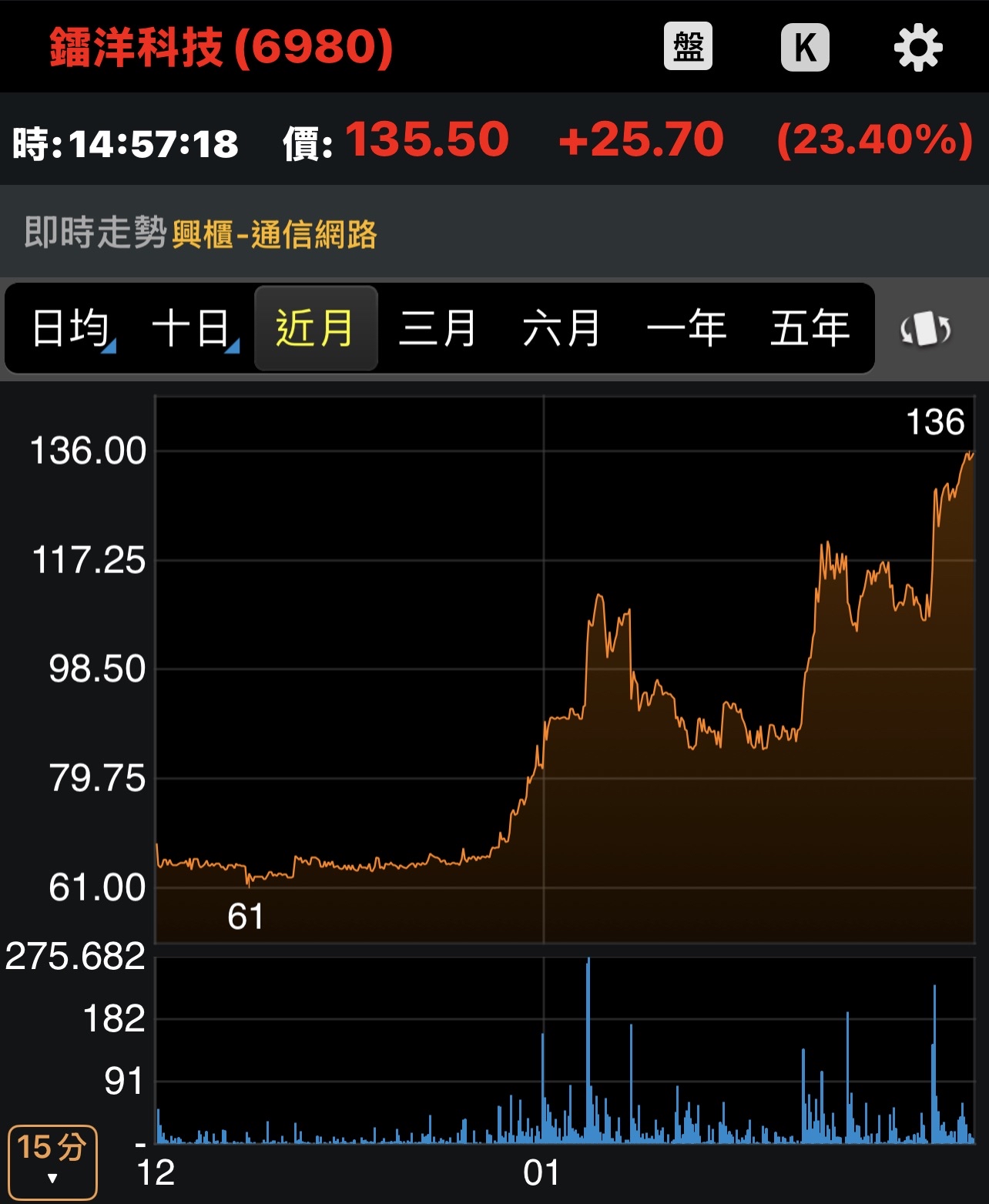Open the 盤 order book view
This screenshot has width=989, height=1204.
[x=688, y=47]
